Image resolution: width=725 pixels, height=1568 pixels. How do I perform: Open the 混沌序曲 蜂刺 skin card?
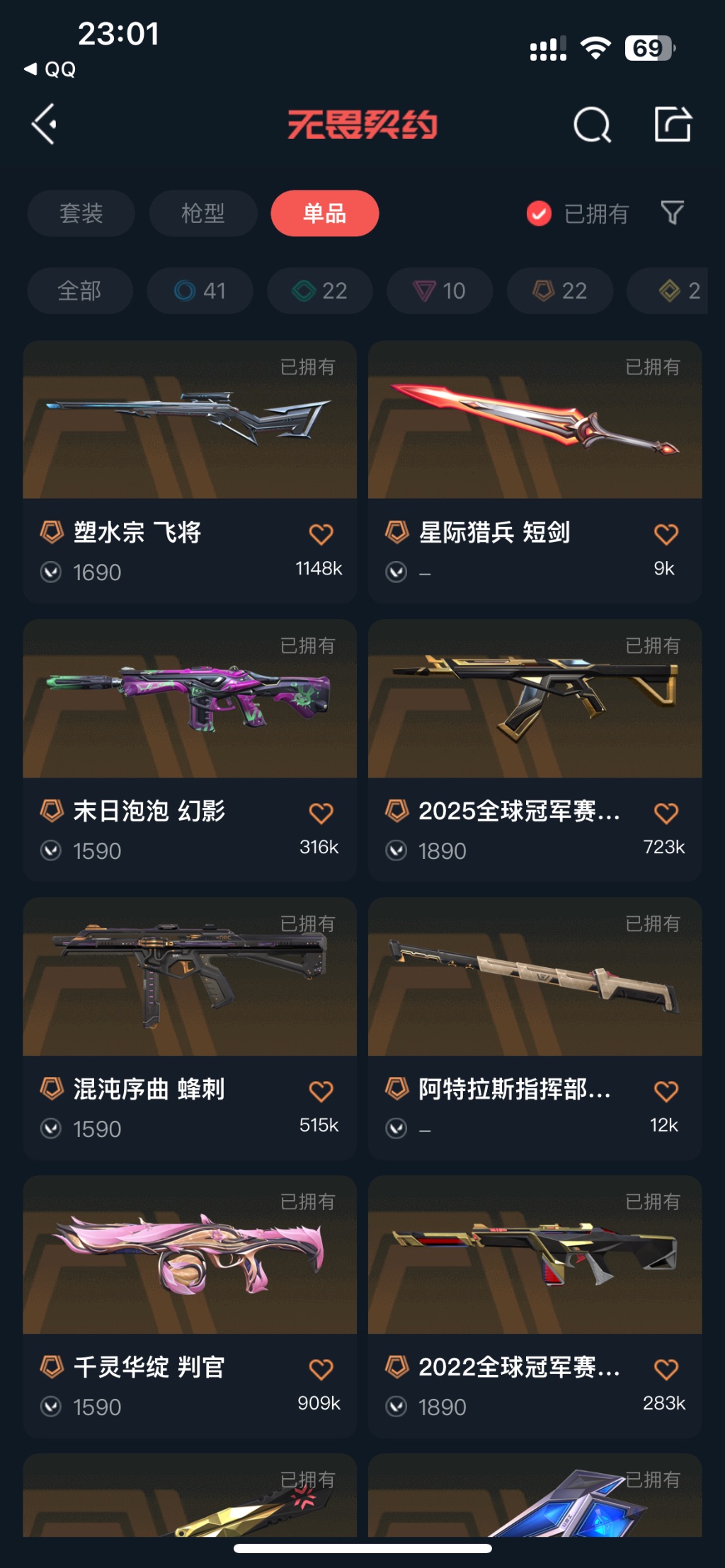coord(189,991)
